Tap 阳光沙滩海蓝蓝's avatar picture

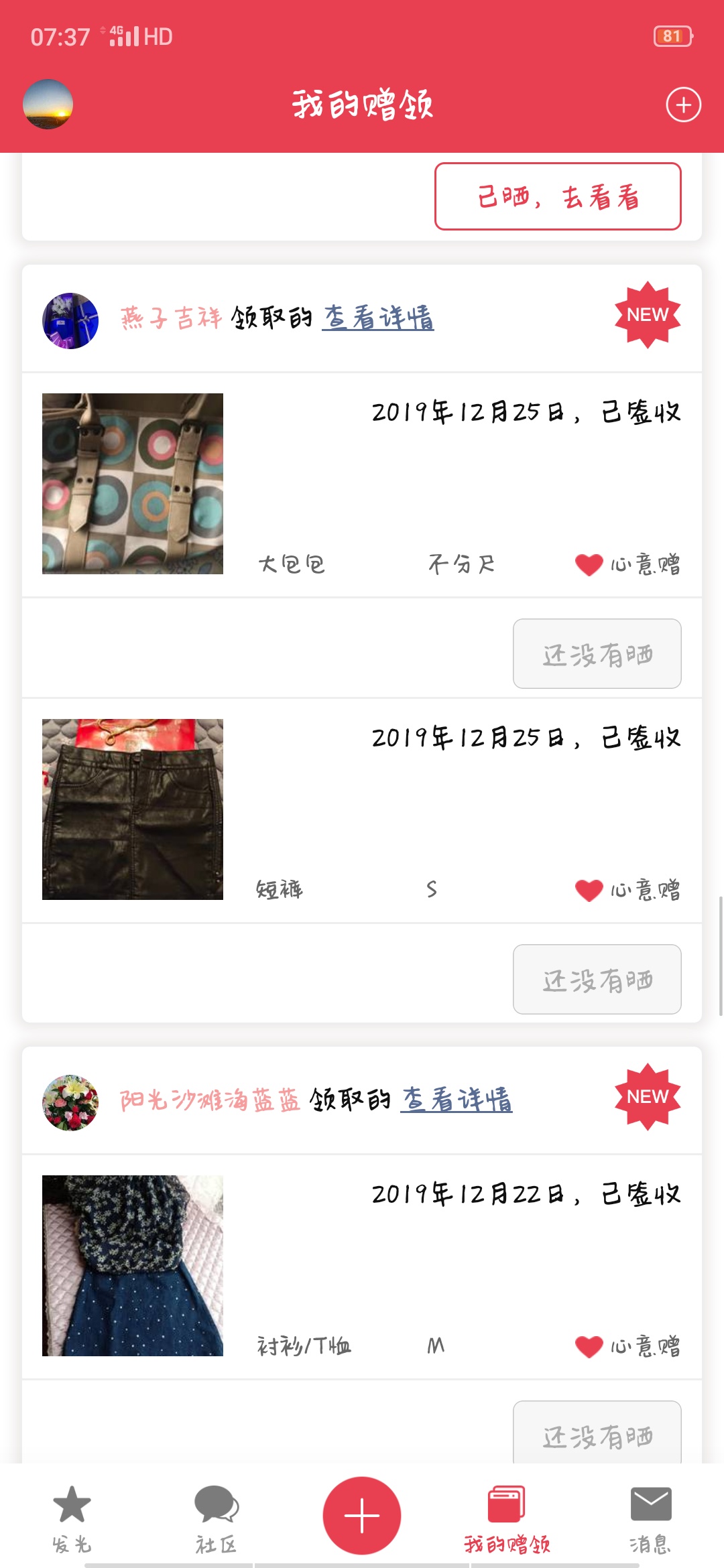(x=70, y=1103)
